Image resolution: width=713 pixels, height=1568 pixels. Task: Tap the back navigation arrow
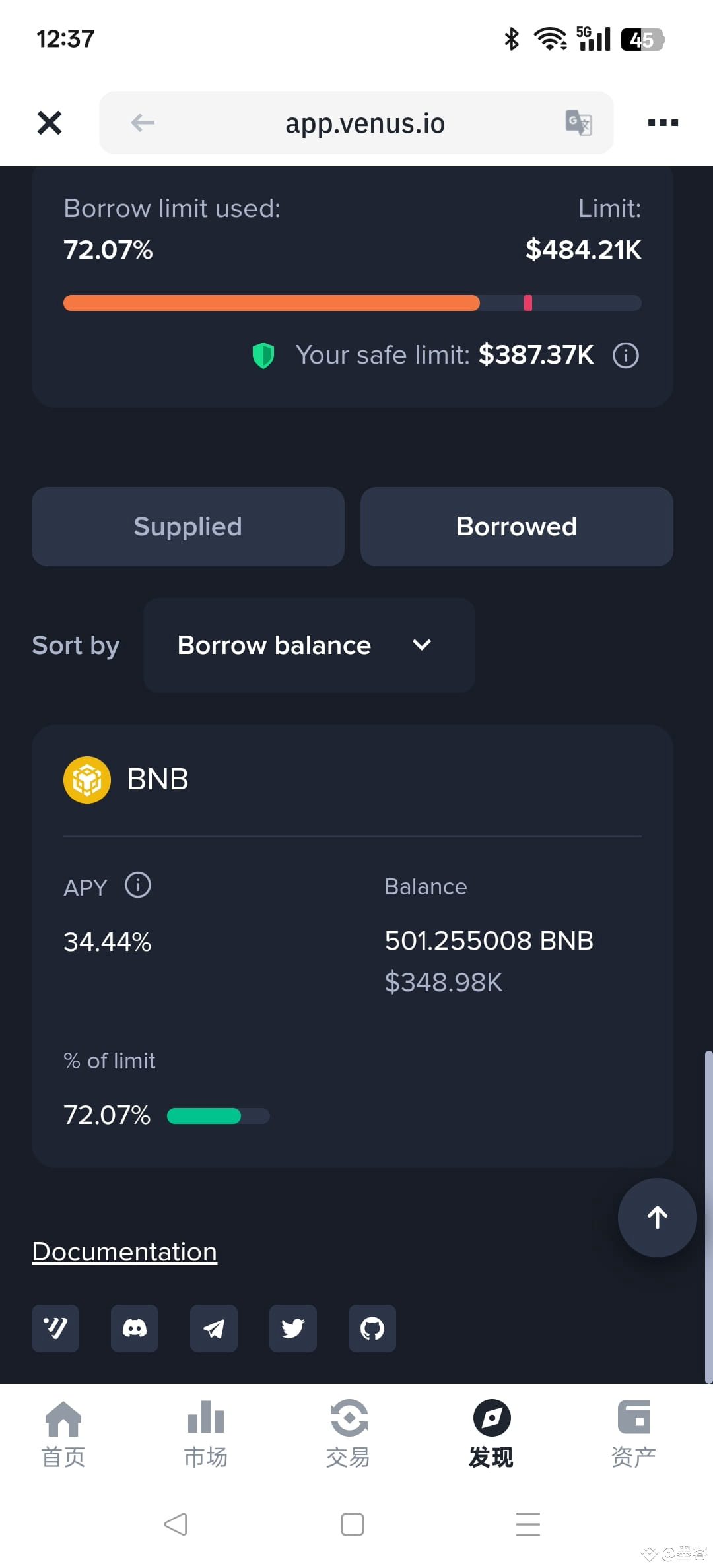(x=141, y=123)
